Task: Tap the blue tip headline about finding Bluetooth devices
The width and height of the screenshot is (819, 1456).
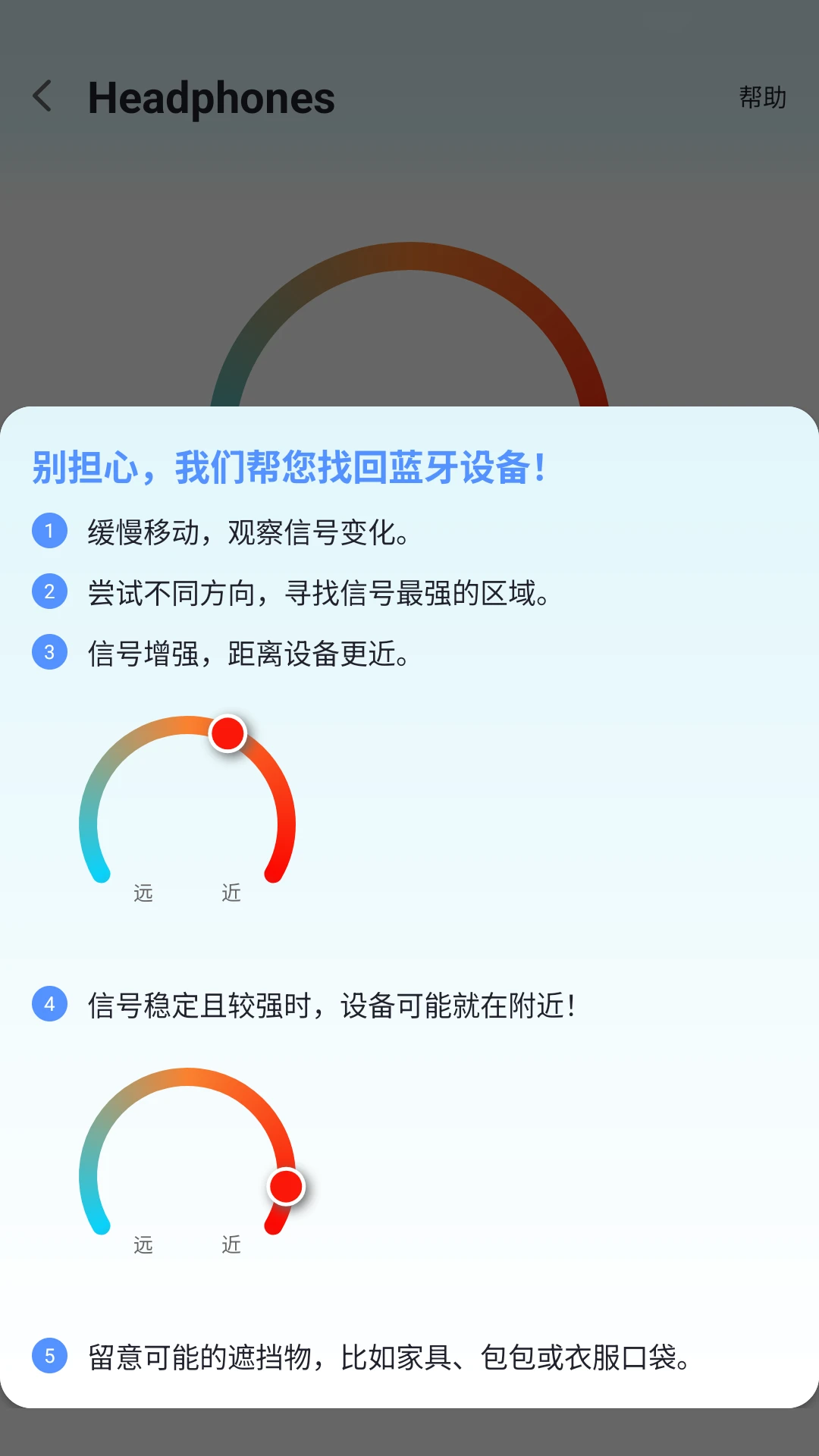Action: coord(290,467)
